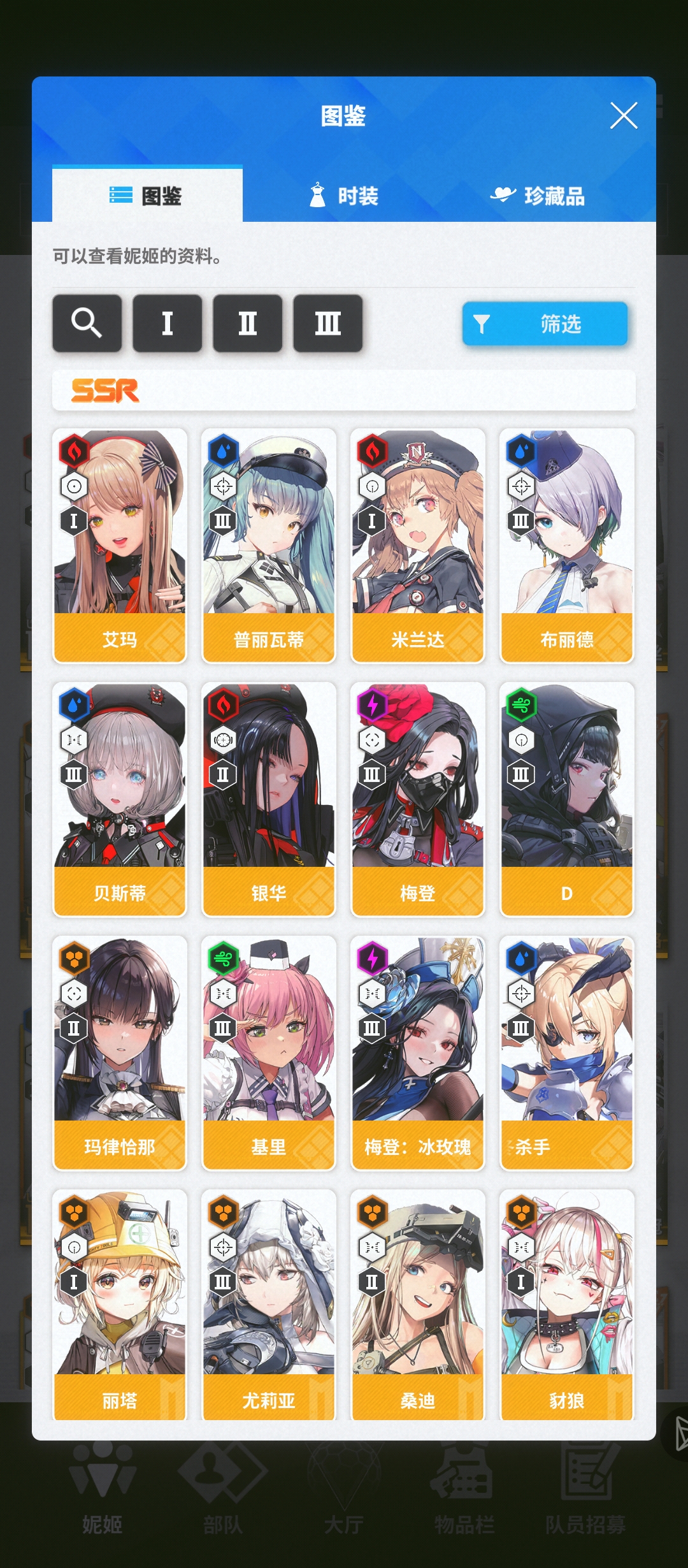
Task: Open the search magnifier button
Action: tap(87, 323)
